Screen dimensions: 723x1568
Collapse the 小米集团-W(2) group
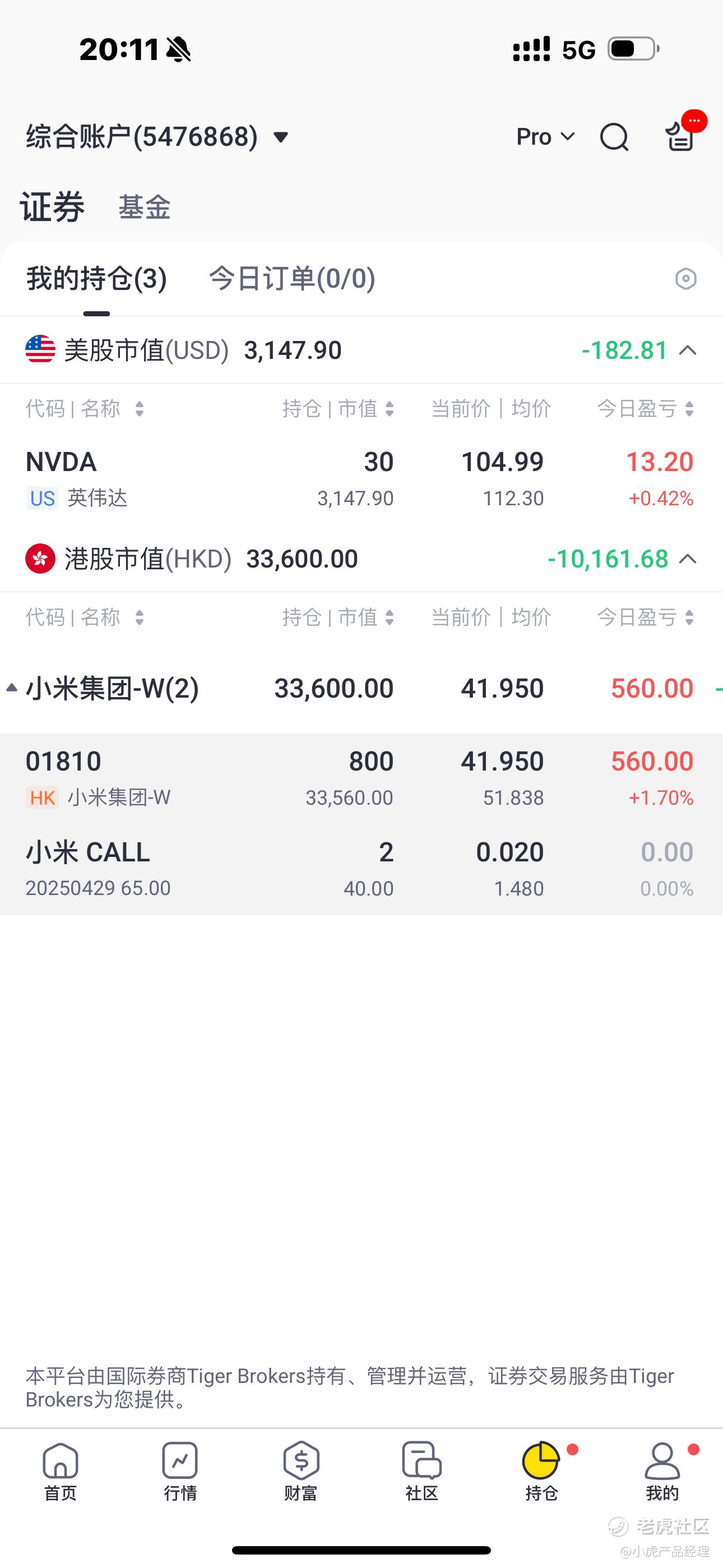tap(12, 689)
